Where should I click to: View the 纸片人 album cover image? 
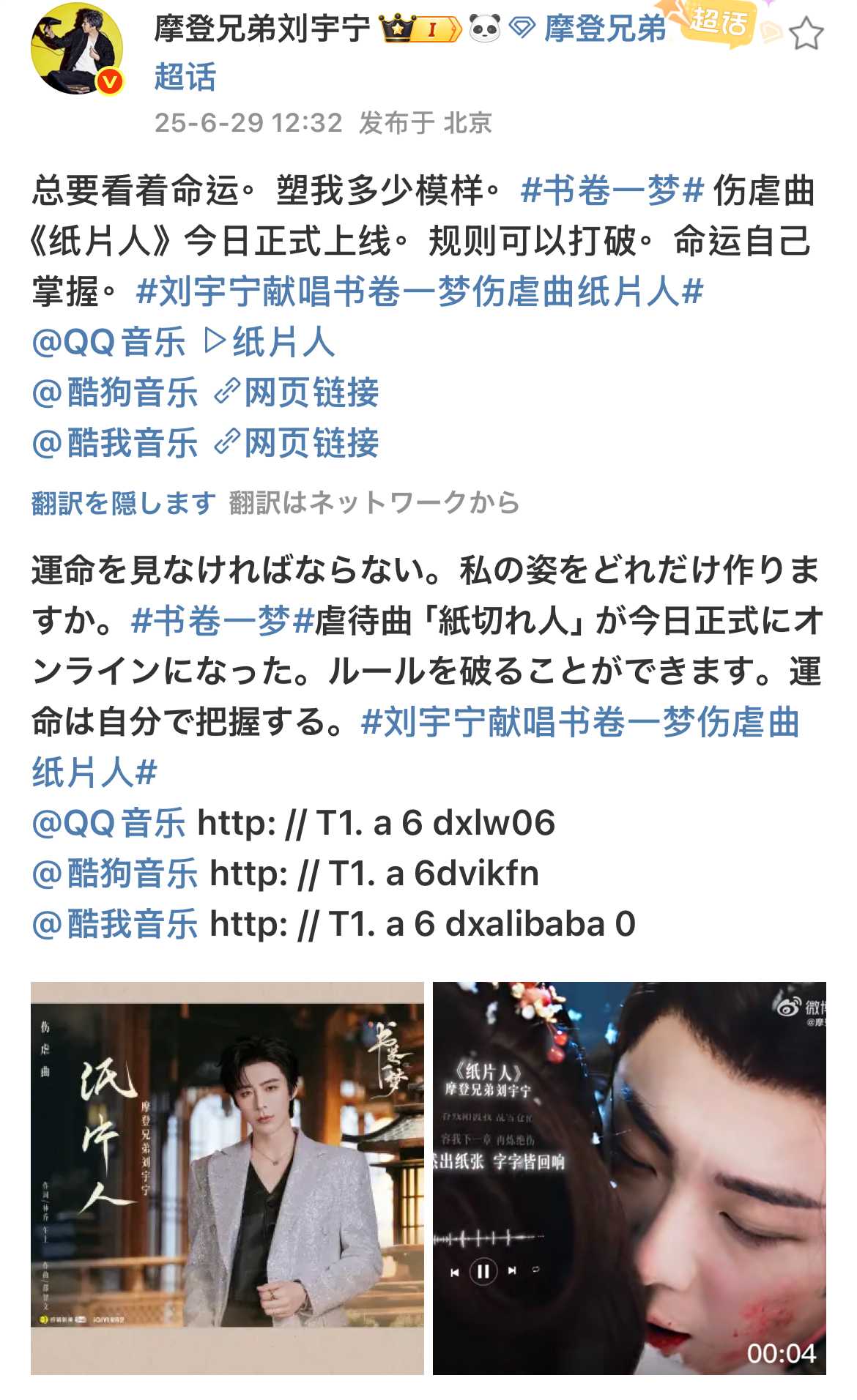[x=227, y=1177]
